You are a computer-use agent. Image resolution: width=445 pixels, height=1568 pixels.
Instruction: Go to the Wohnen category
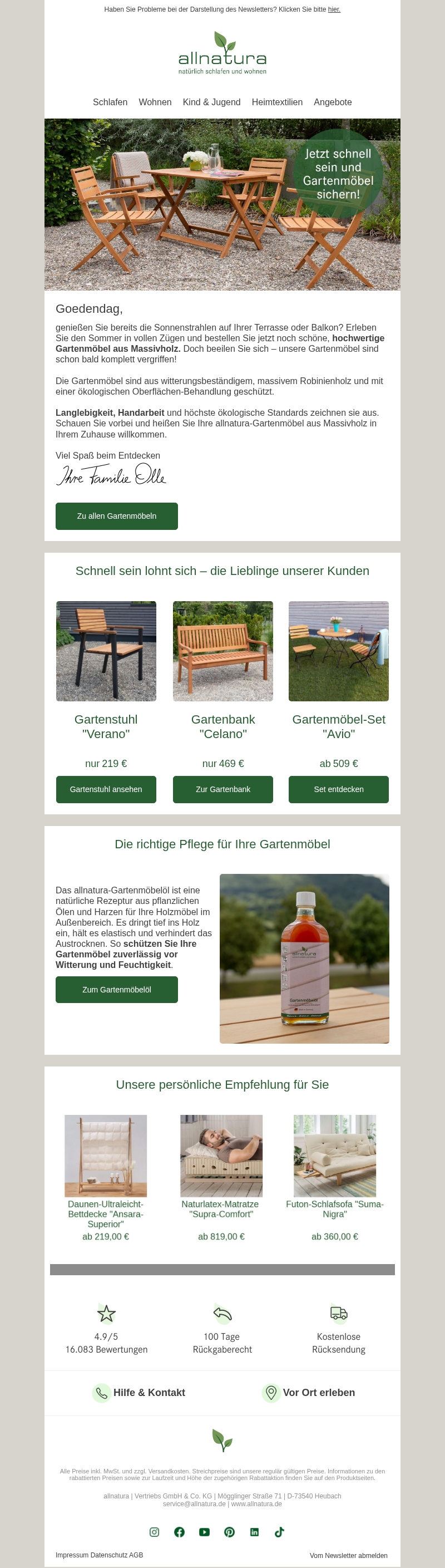pos(155,102)
